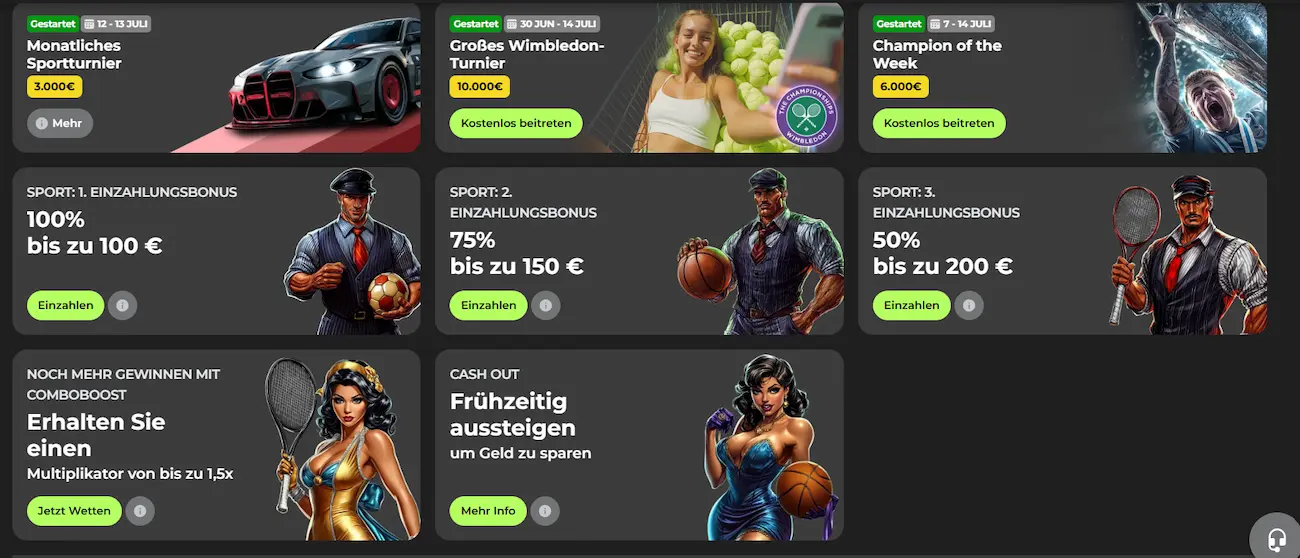Join the Großes Wimbledon-Turnier for free
Screen dimensions: 1300x558
516,123
